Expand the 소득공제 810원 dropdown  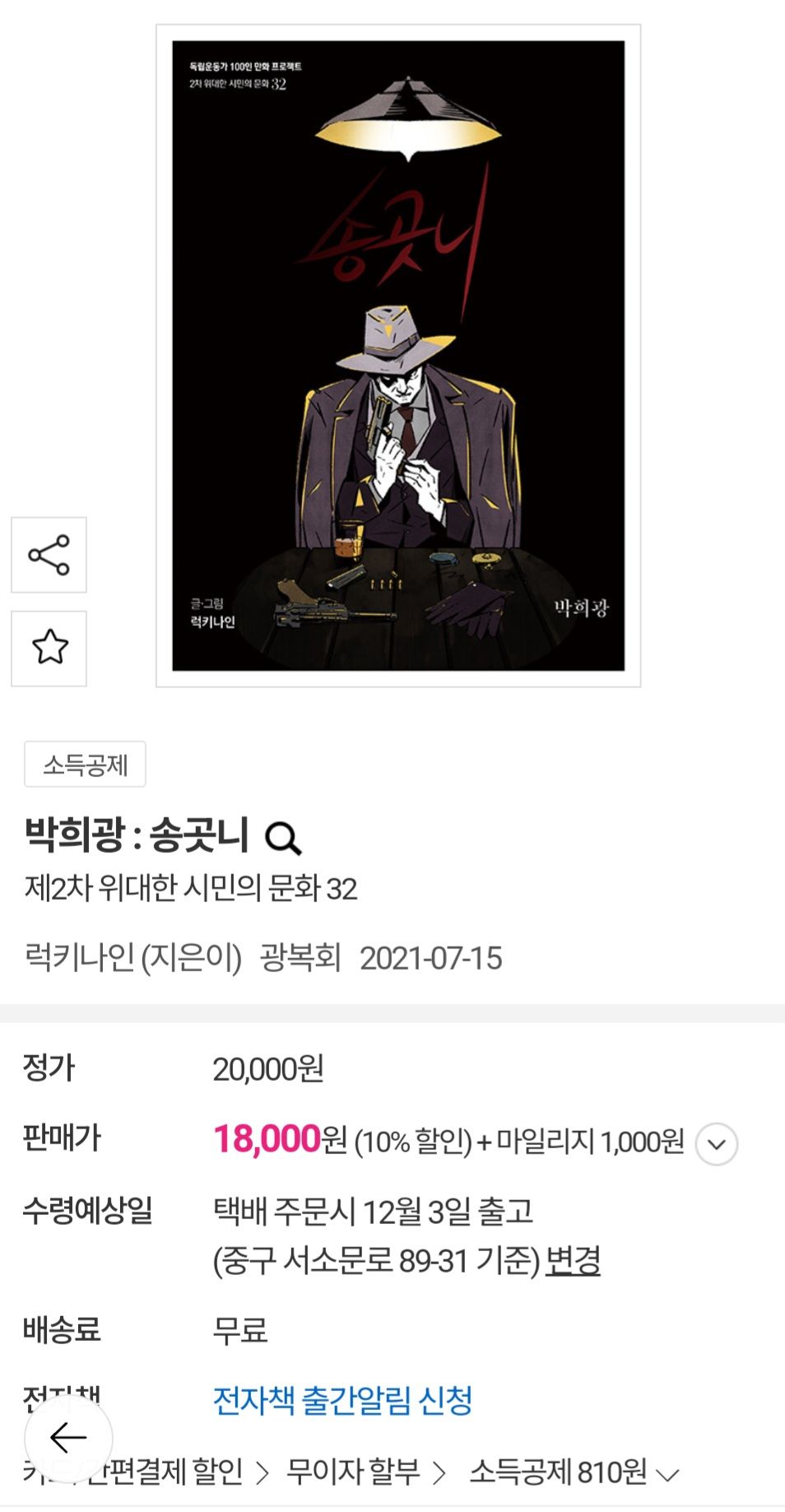pos(574,1472)
